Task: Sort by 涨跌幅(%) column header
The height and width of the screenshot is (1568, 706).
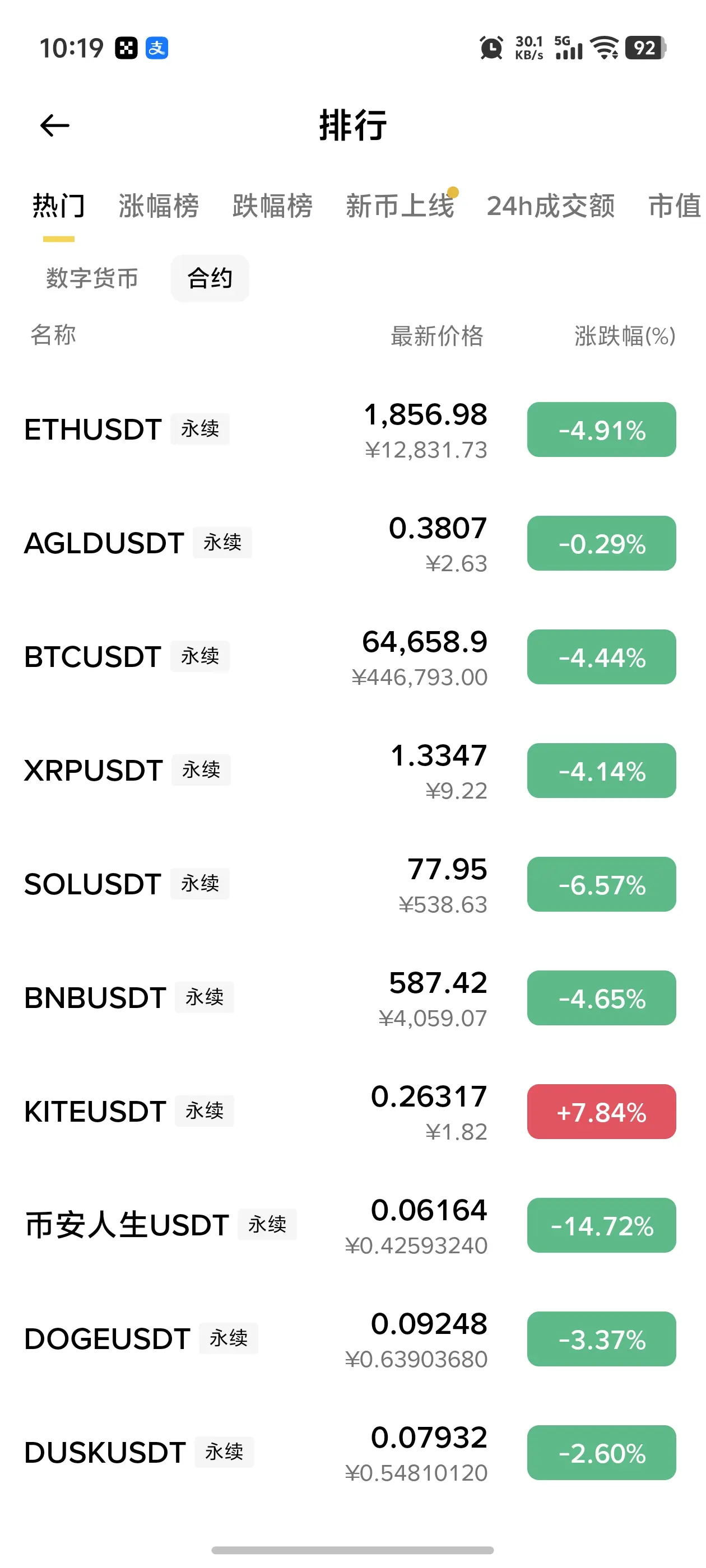Action: pyautogui.click(x=624, y=336)
